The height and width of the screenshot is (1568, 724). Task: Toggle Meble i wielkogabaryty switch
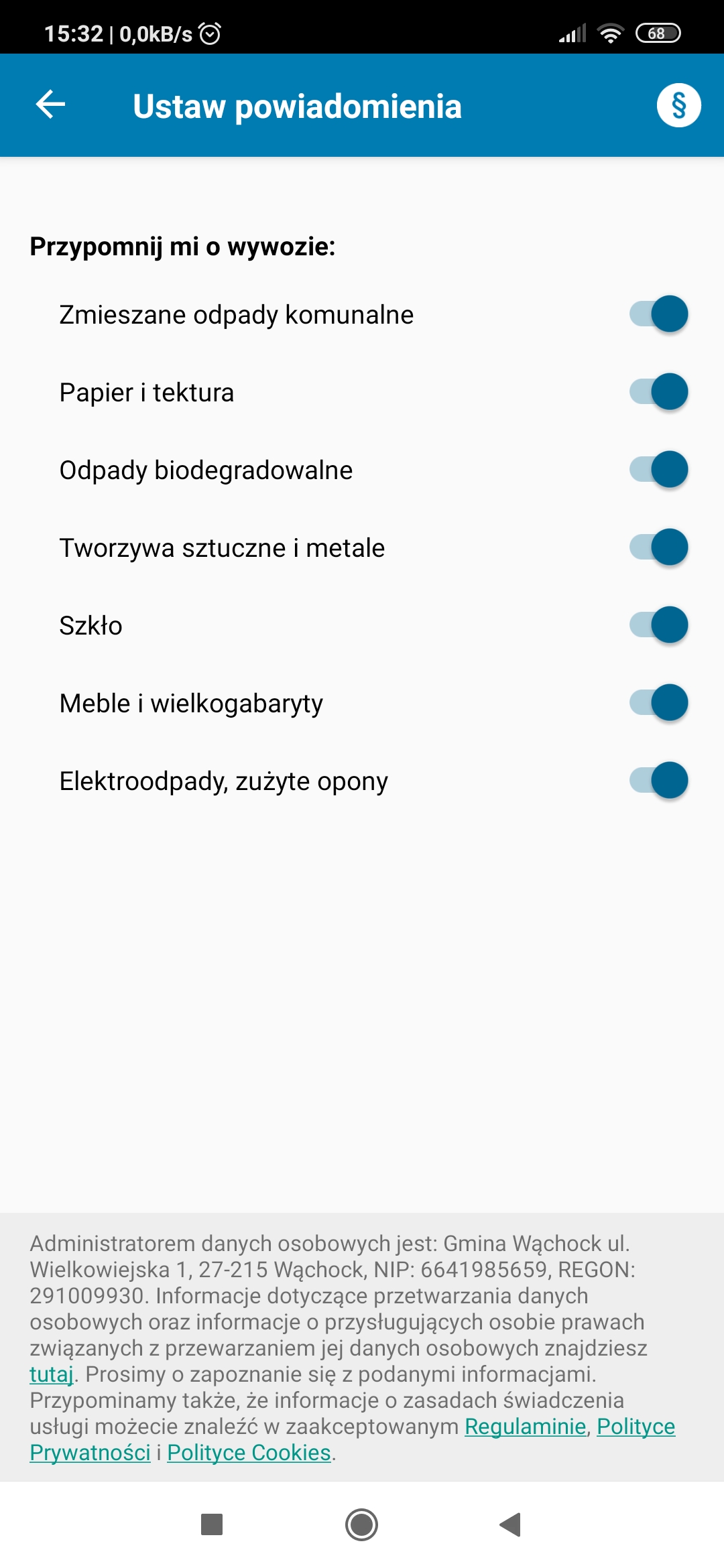coord(658,702)
